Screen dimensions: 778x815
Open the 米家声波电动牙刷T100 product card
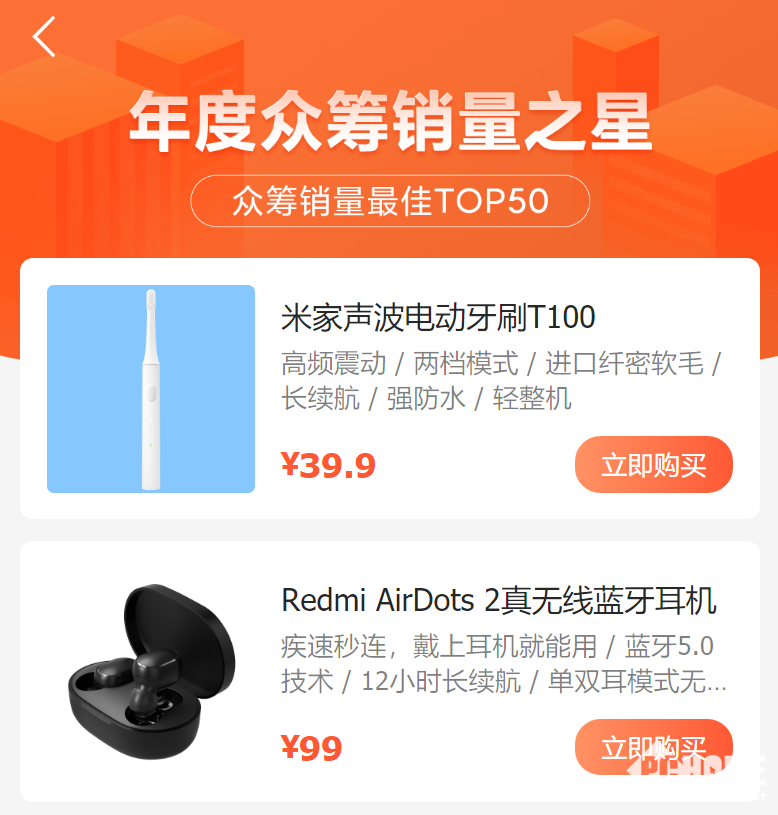click(x=437, y=318)
